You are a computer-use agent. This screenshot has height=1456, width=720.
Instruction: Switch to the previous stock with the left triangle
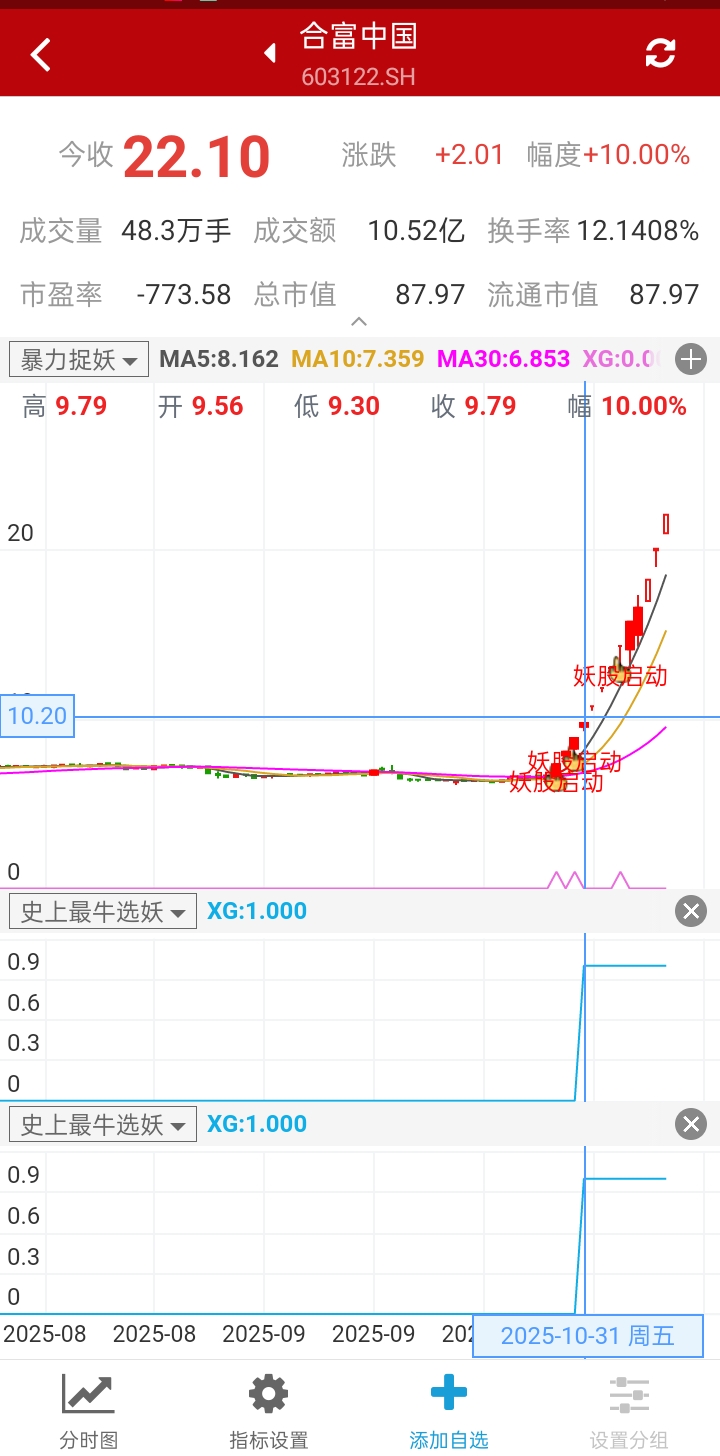(x=270, y=53)
